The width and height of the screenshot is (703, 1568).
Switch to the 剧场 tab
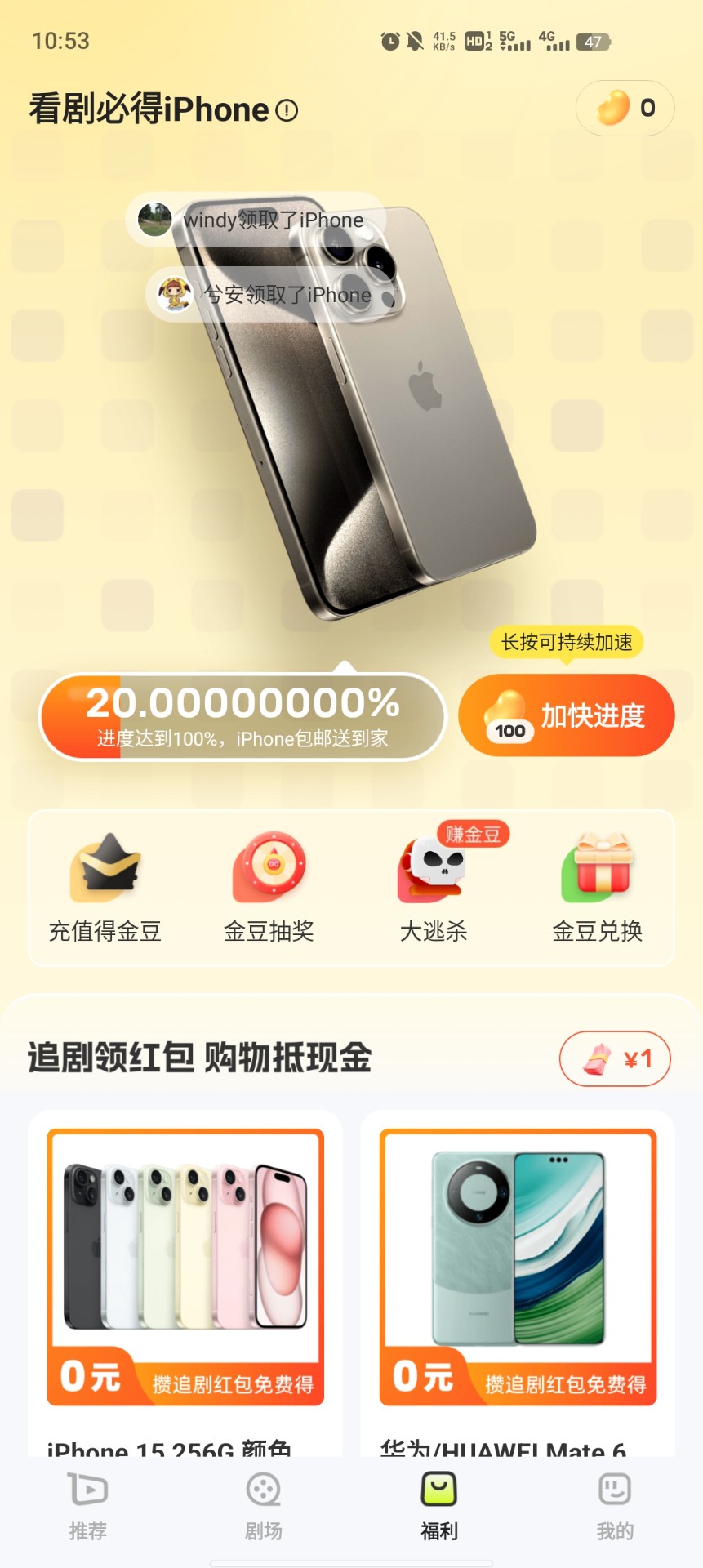click(x=264, y=1507)
